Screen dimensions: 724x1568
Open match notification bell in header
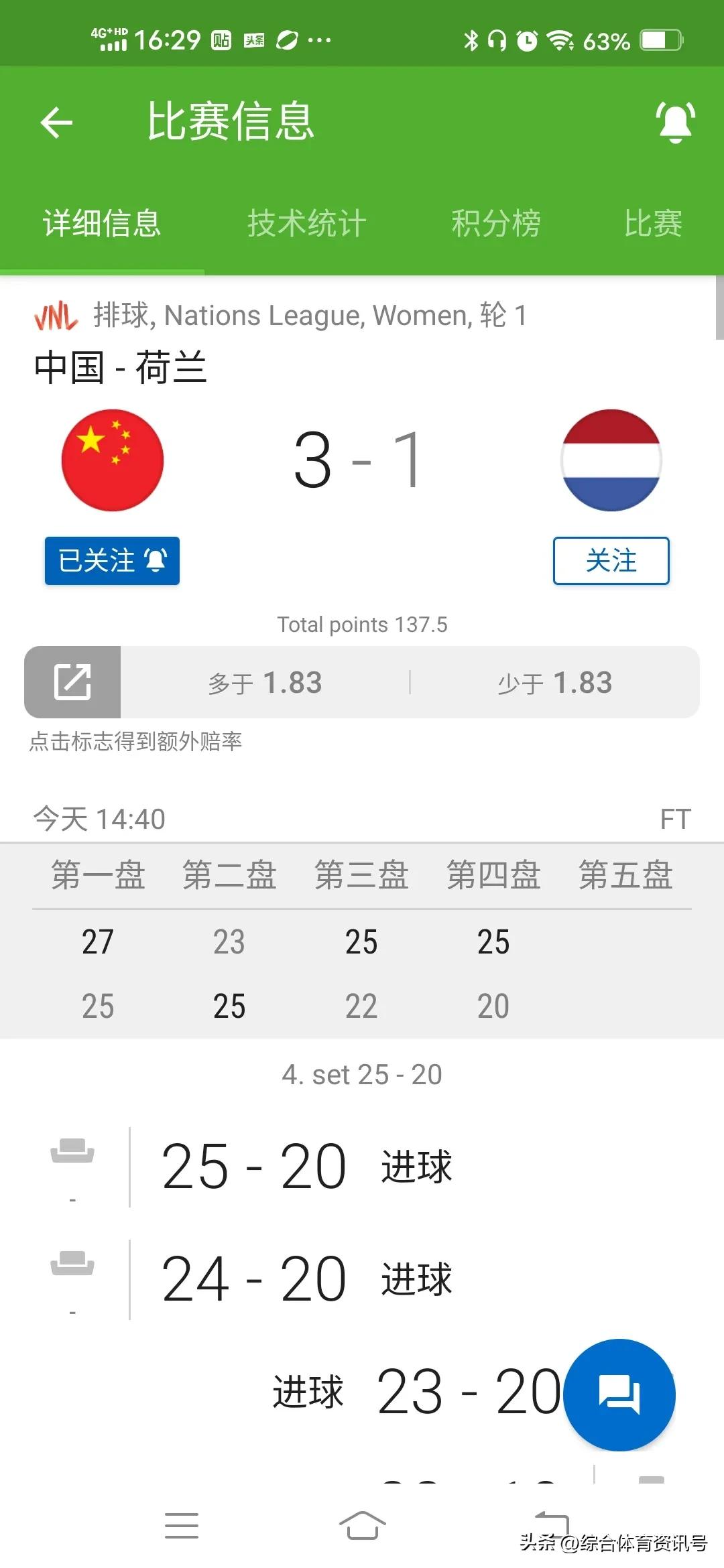pos(675,123)
